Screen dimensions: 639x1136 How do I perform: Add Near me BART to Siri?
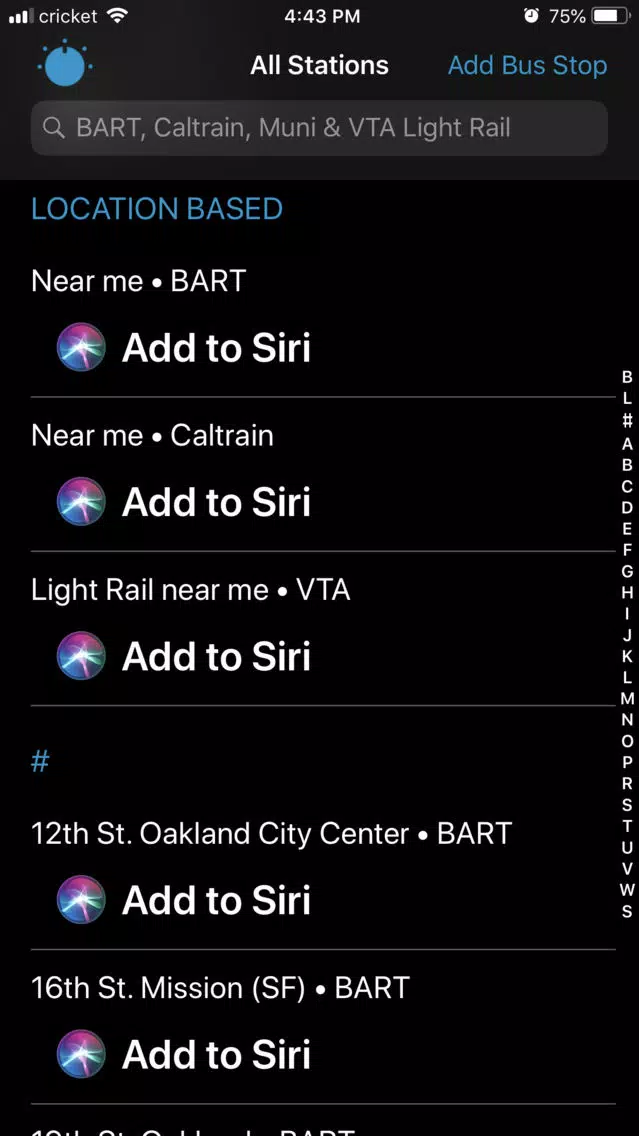coord(184,347)
